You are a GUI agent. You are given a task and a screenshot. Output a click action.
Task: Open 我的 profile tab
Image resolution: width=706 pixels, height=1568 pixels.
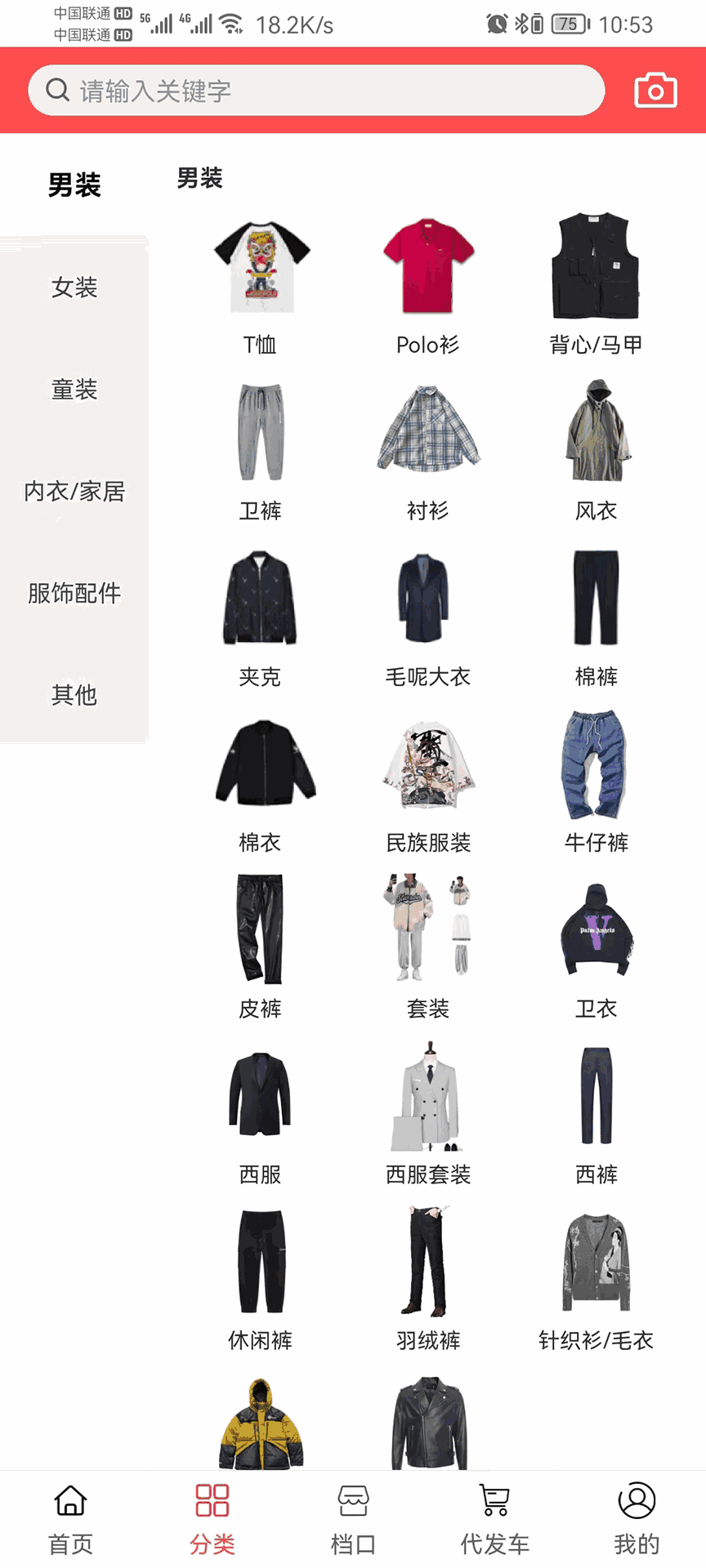coord(636,1519)
